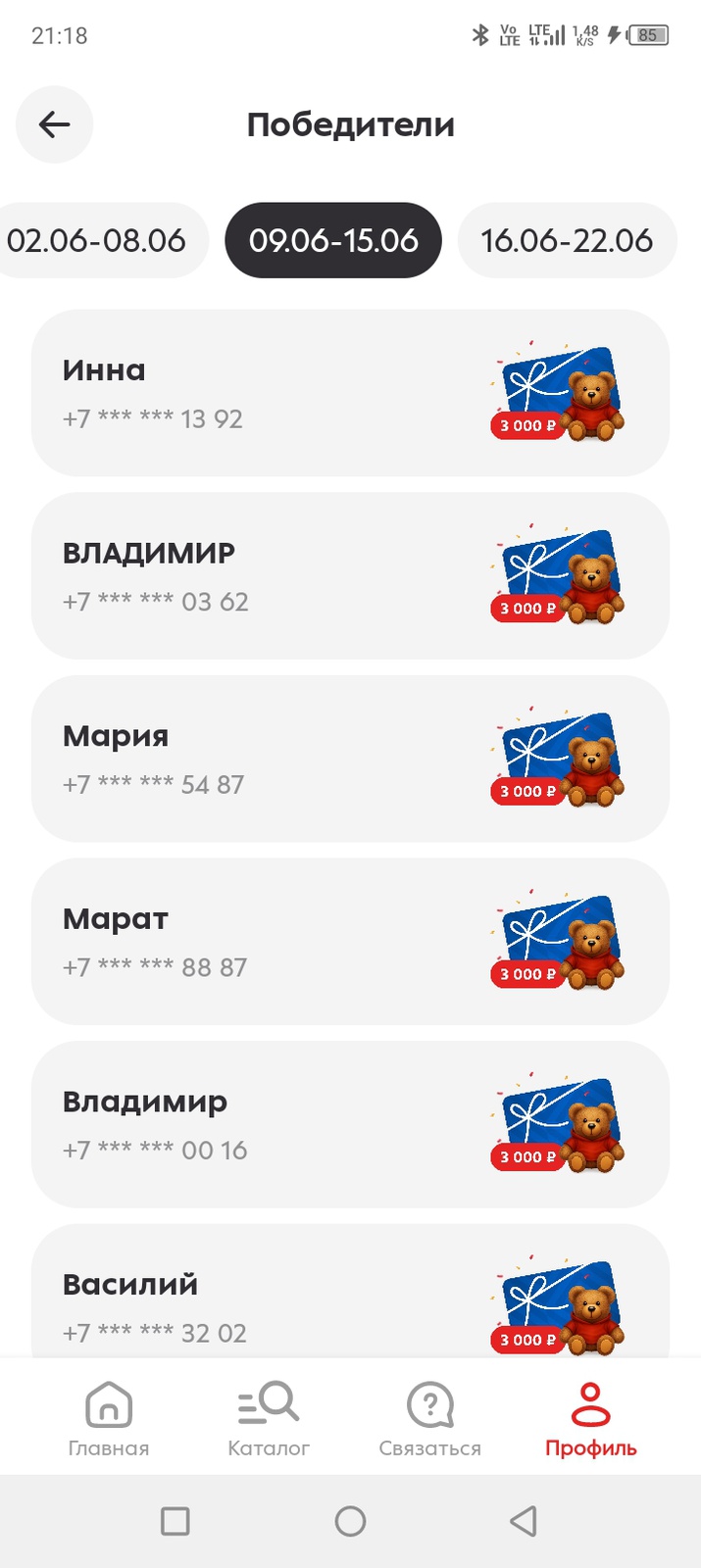Tap the system home button

point(350,1521)
